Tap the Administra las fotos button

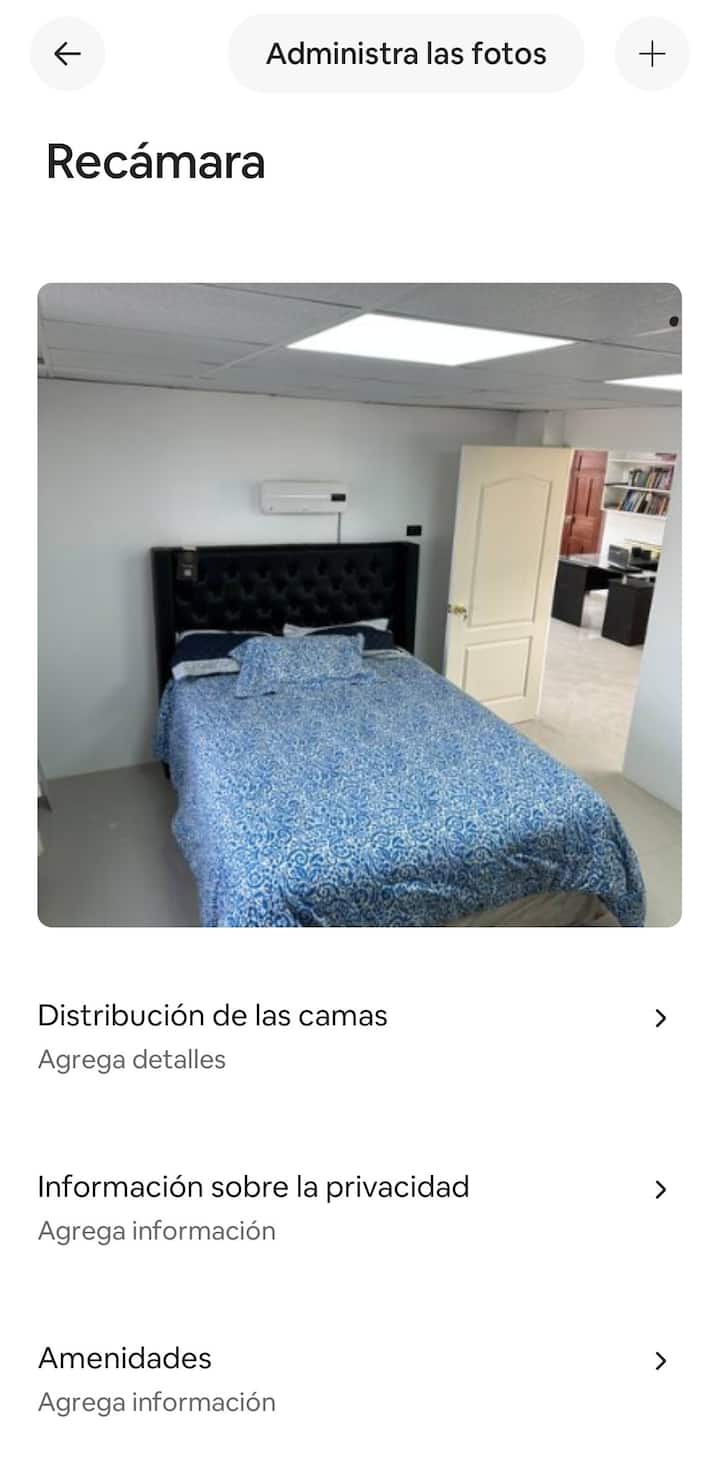coord(406,54)
